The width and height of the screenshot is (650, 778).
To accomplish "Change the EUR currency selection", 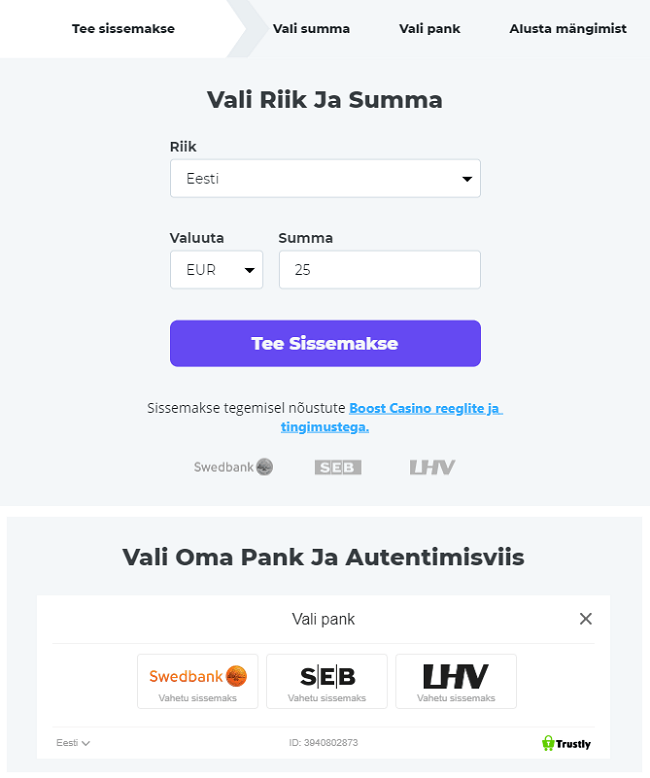I will click(216, 270).
